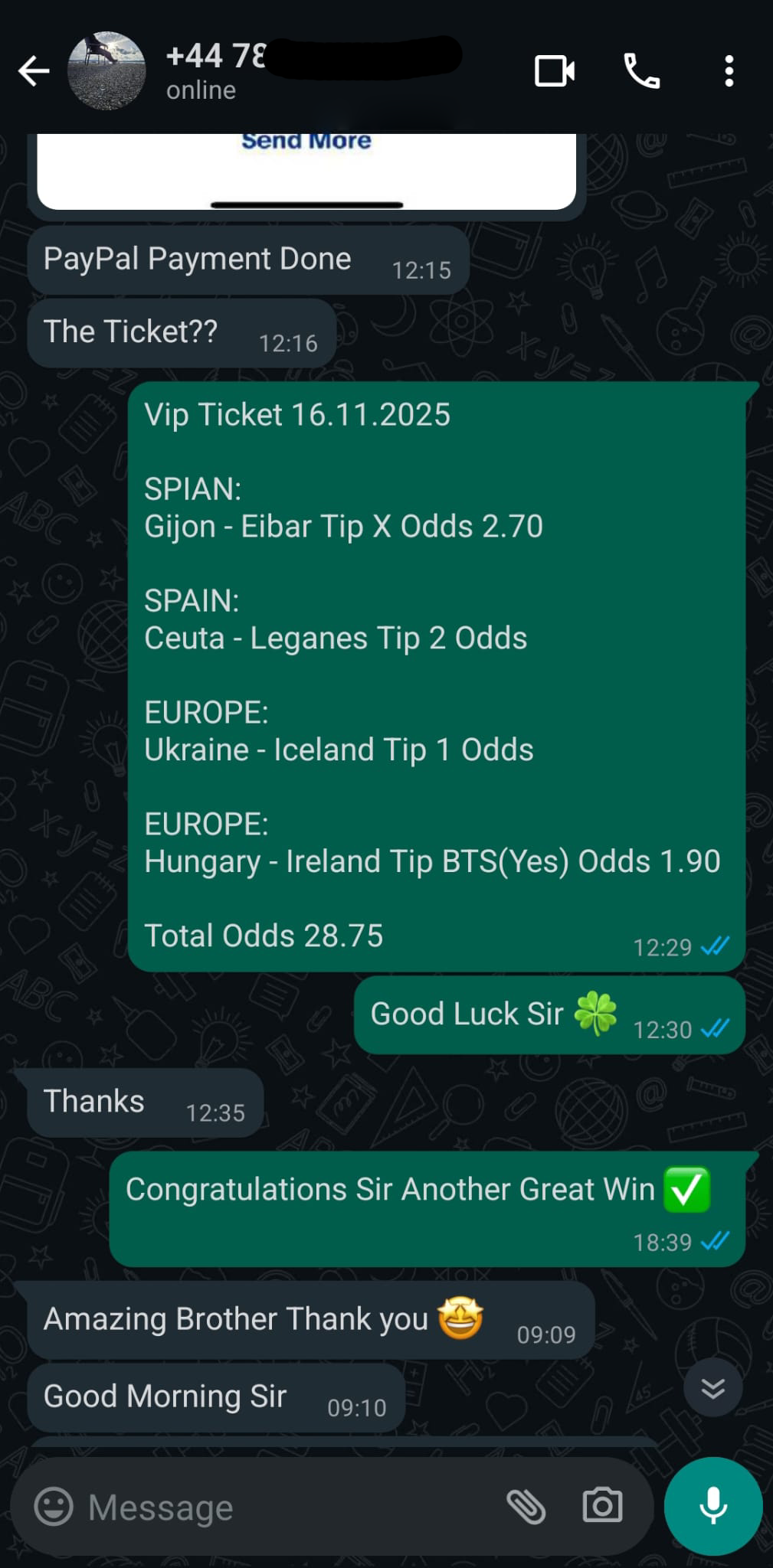Start a voice call

641,71
